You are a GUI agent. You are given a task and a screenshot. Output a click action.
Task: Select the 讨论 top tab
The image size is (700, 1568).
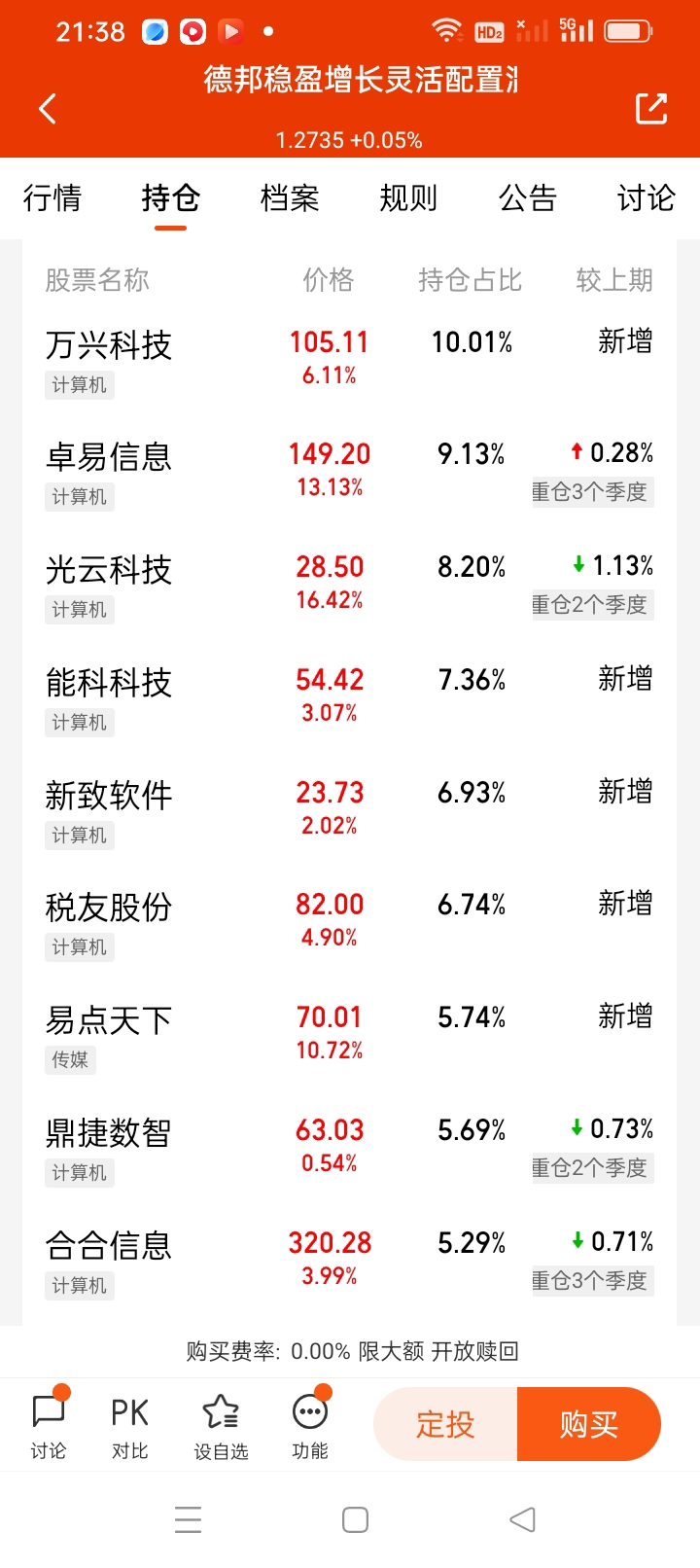(x=646, y=198)
